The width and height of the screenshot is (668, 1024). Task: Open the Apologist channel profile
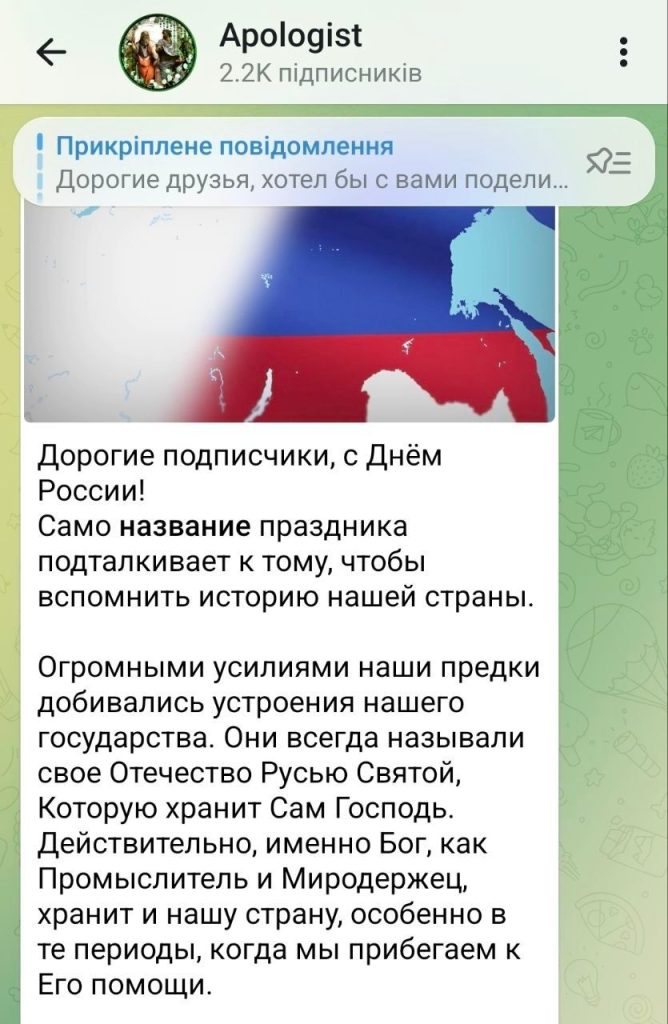tap(290, 52)
